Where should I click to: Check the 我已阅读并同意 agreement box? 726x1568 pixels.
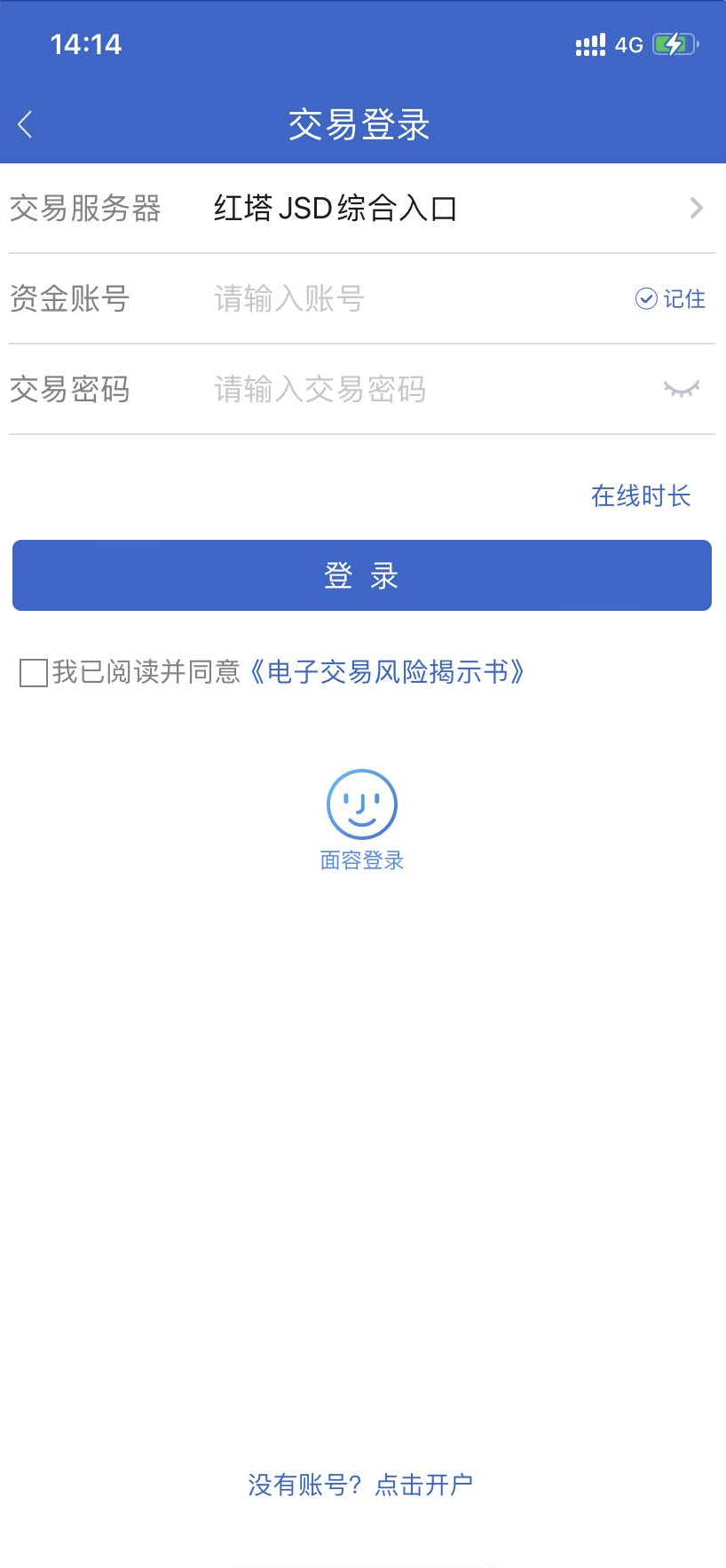click(34, 673)
